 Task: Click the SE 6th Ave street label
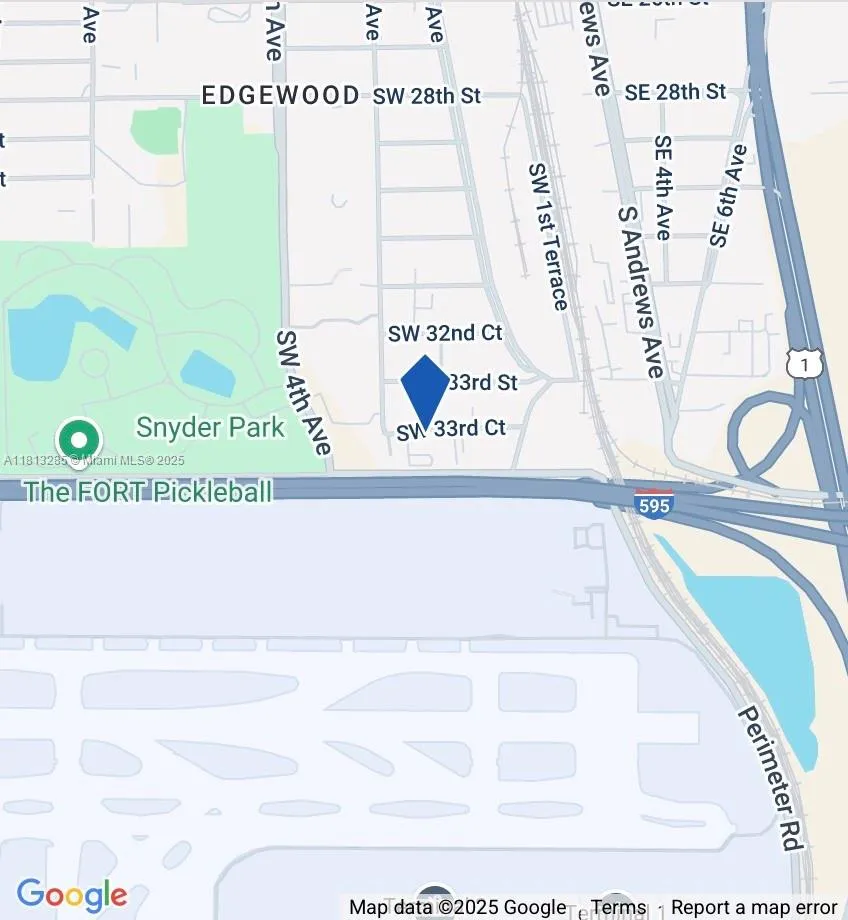pos(726,195)
